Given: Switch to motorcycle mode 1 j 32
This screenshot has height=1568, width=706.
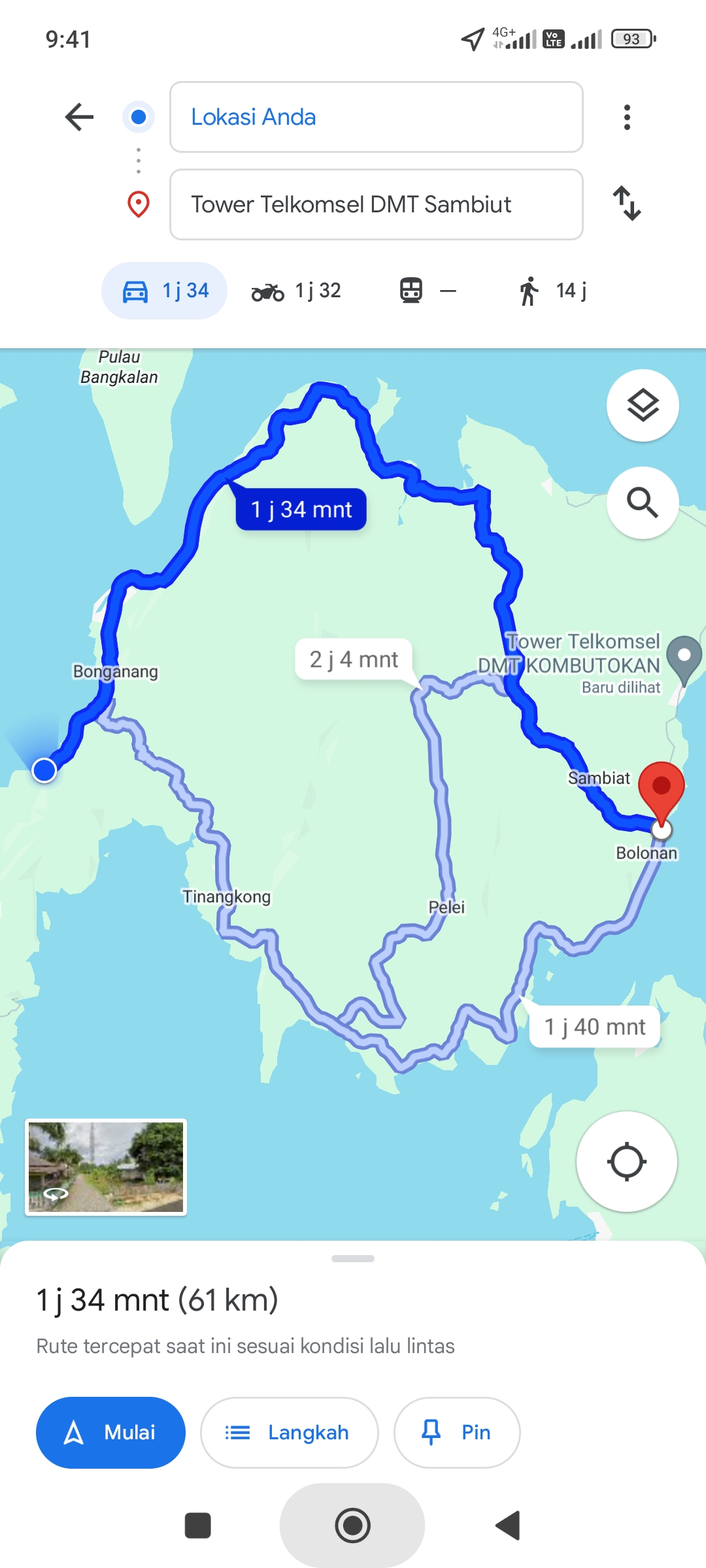Looking at the screenshot, I should (296, 291).
